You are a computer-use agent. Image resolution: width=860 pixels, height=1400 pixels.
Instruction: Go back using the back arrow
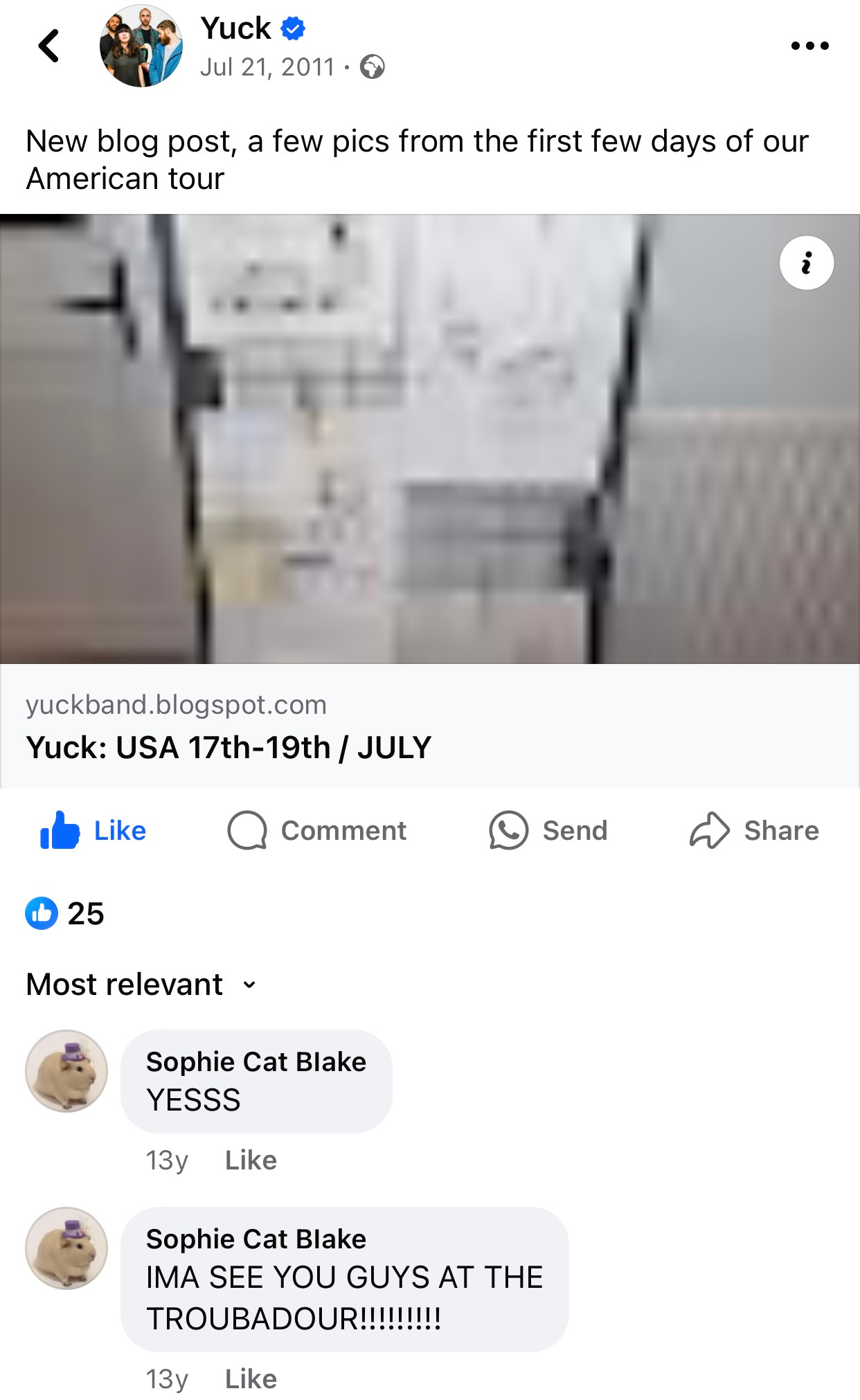click(49, 46)
